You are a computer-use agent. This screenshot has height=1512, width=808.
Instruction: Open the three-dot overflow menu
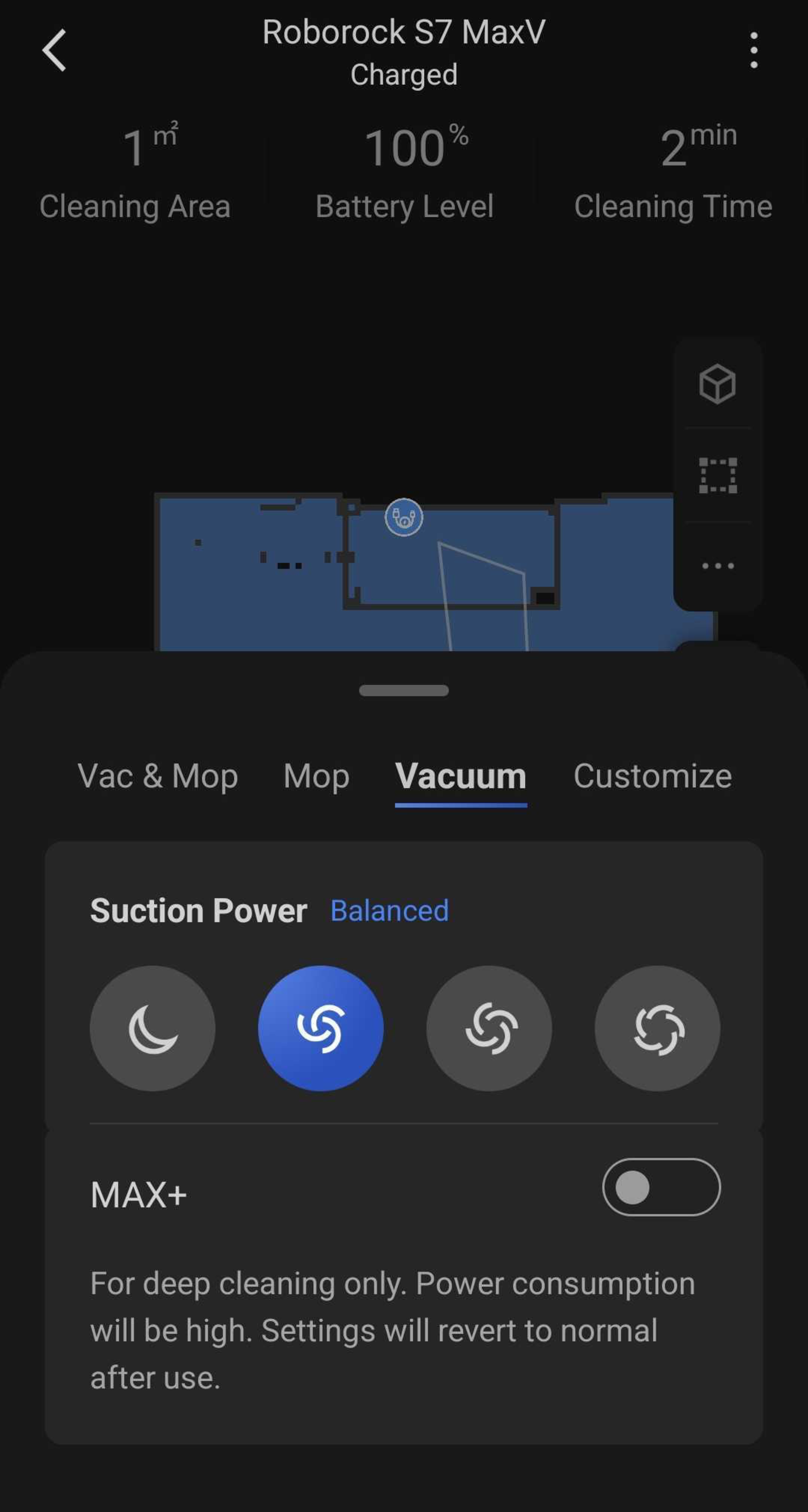click(754, 51)
